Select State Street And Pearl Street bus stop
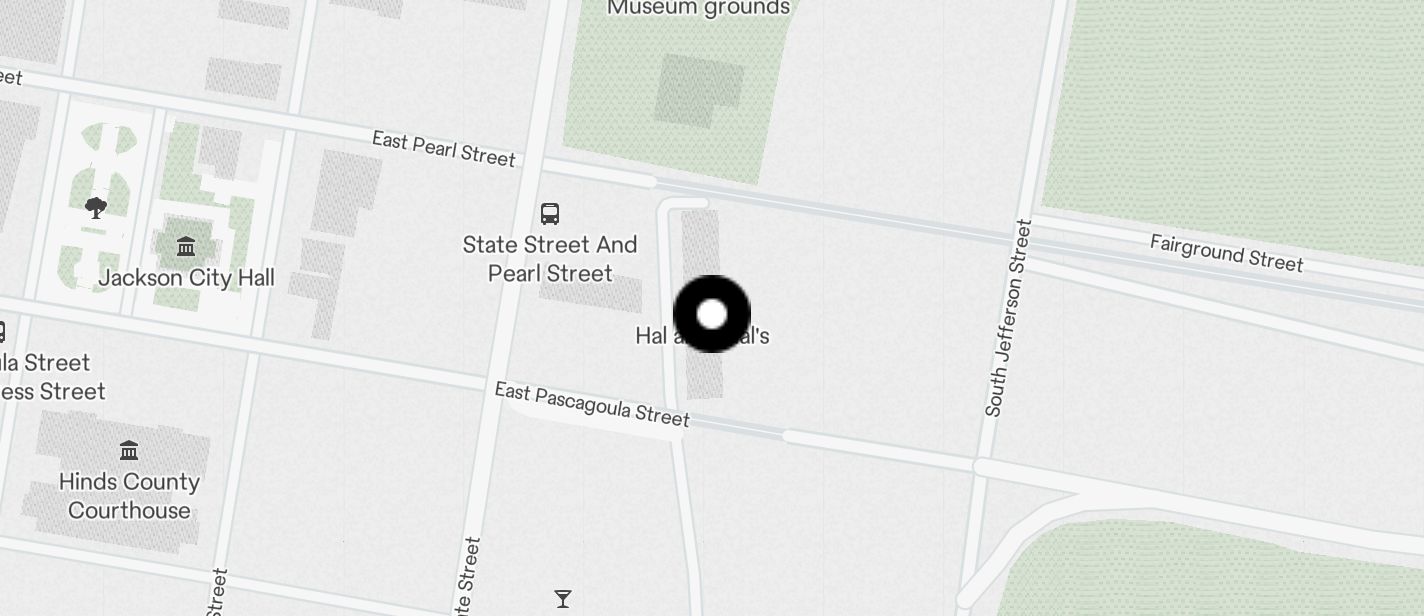The image size is (1424, 616). pos(550,213)
